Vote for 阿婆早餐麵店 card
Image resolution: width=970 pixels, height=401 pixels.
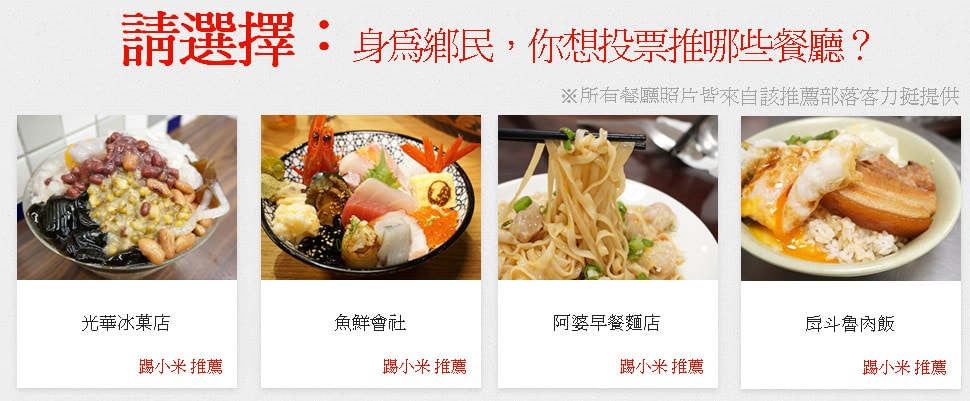(607, 250)
